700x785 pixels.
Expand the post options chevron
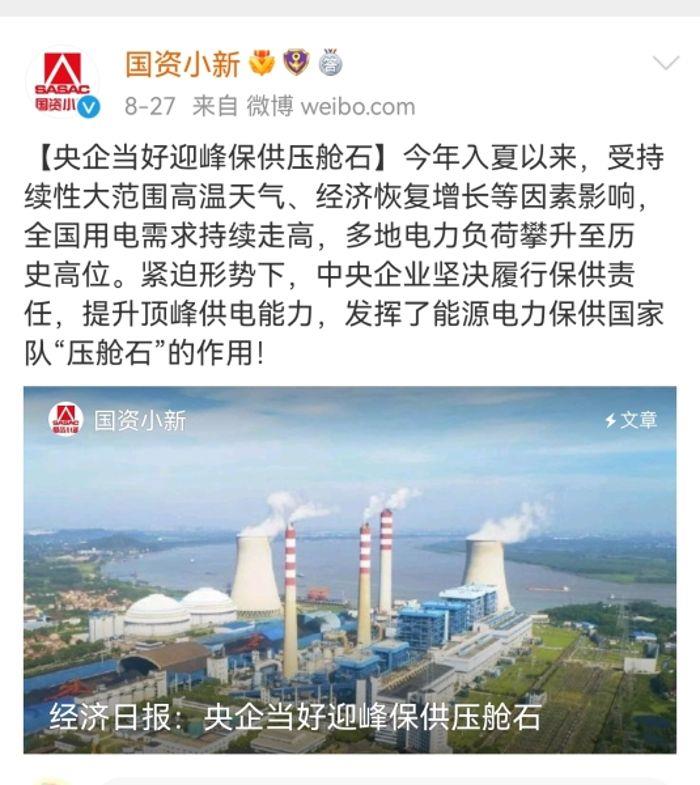(x=665, y=64)
